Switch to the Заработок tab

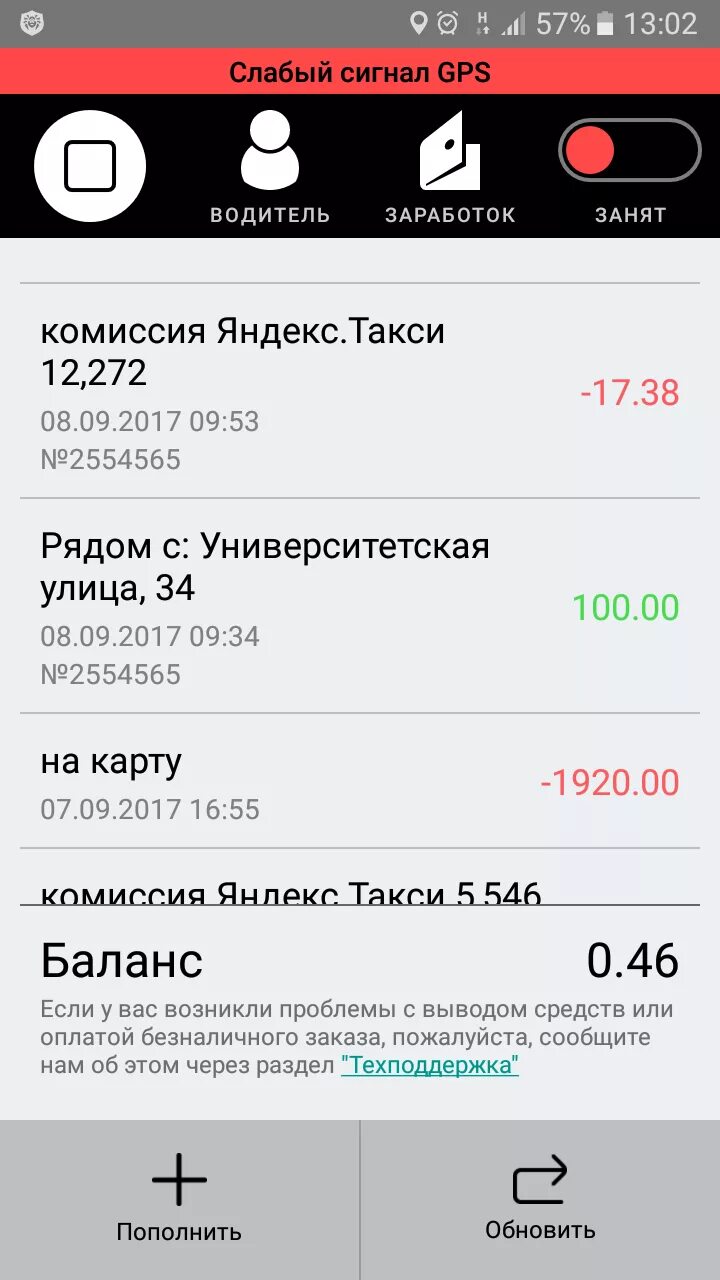point(450,166)
